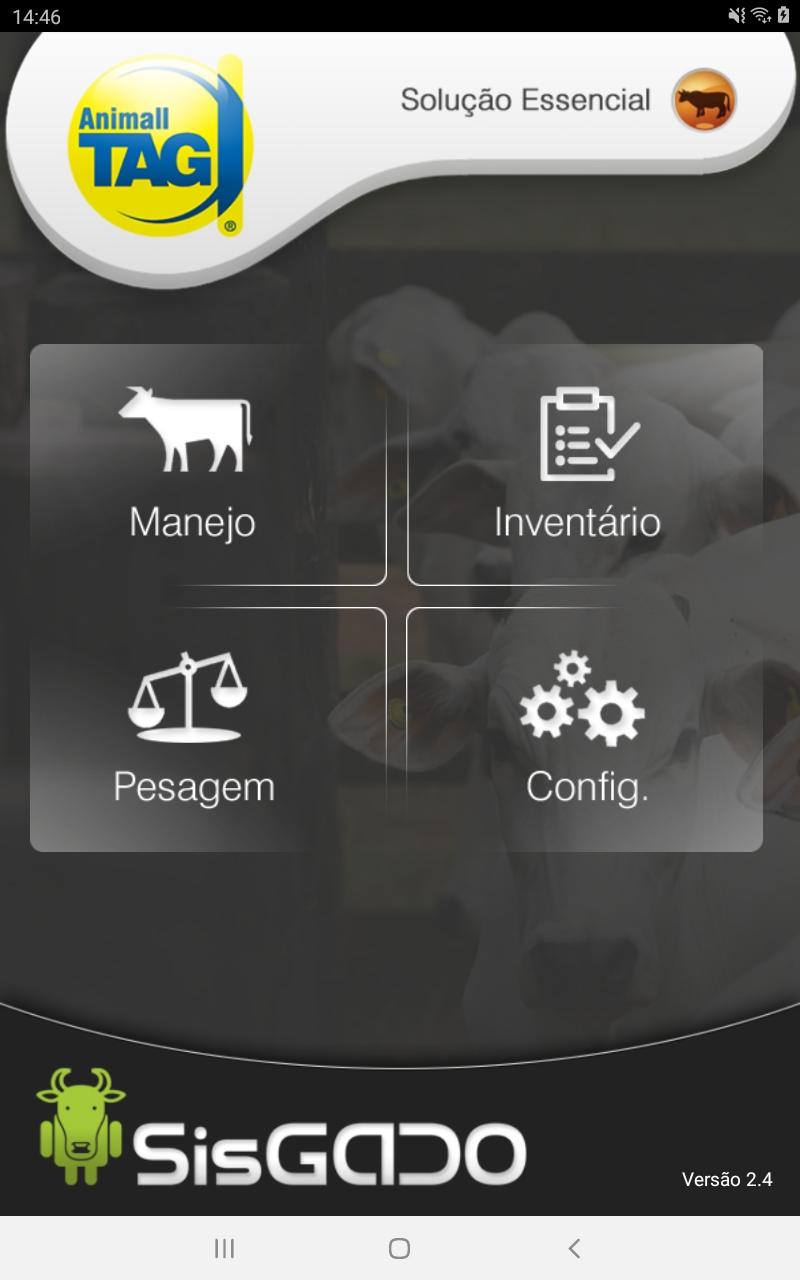Open the Inventário checklist tile
The height and width of the screenshot is (1280, 800).
coord(585,465)
